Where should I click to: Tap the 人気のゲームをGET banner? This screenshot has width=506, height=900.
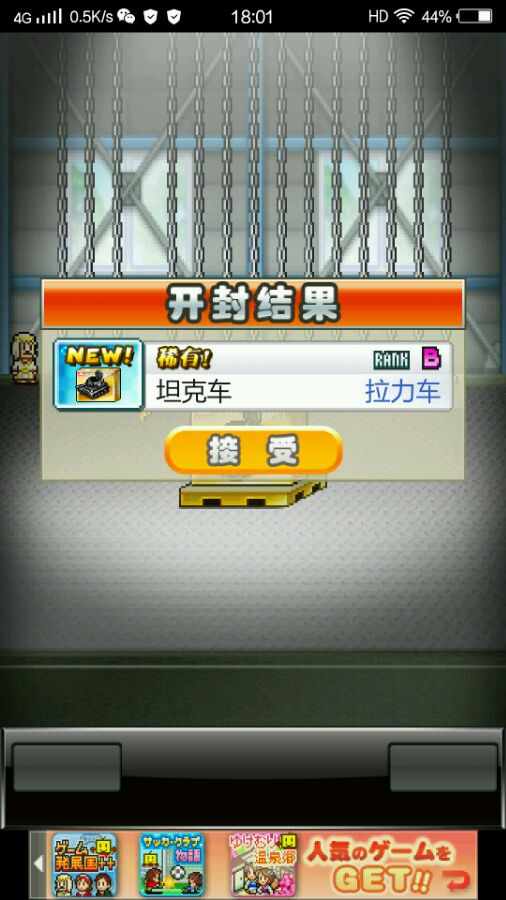pyautogui.click(x=388, y=865)
